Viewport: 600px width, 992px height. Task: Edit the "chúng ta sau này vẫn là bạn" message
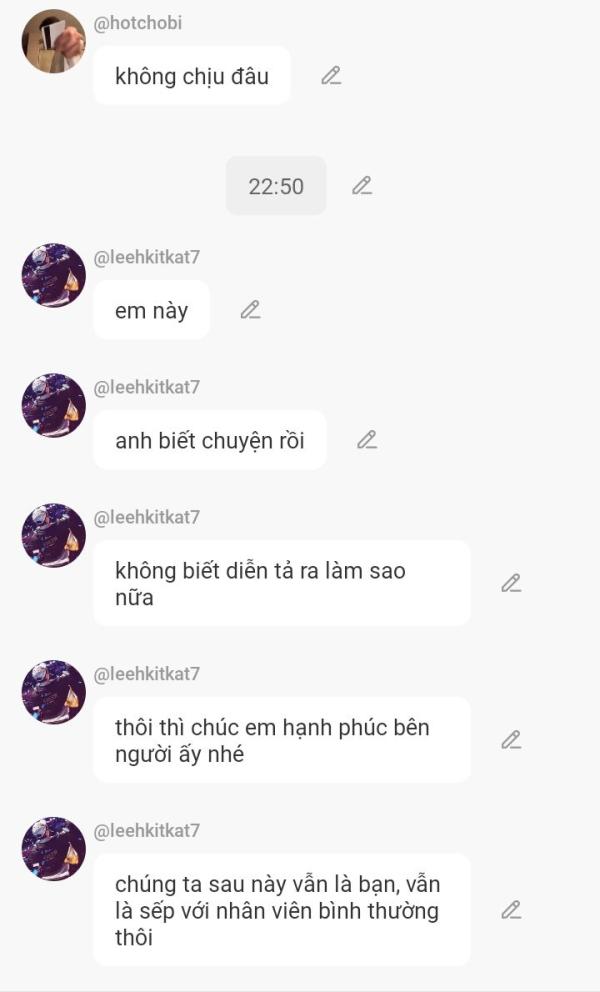coord(511,910)
